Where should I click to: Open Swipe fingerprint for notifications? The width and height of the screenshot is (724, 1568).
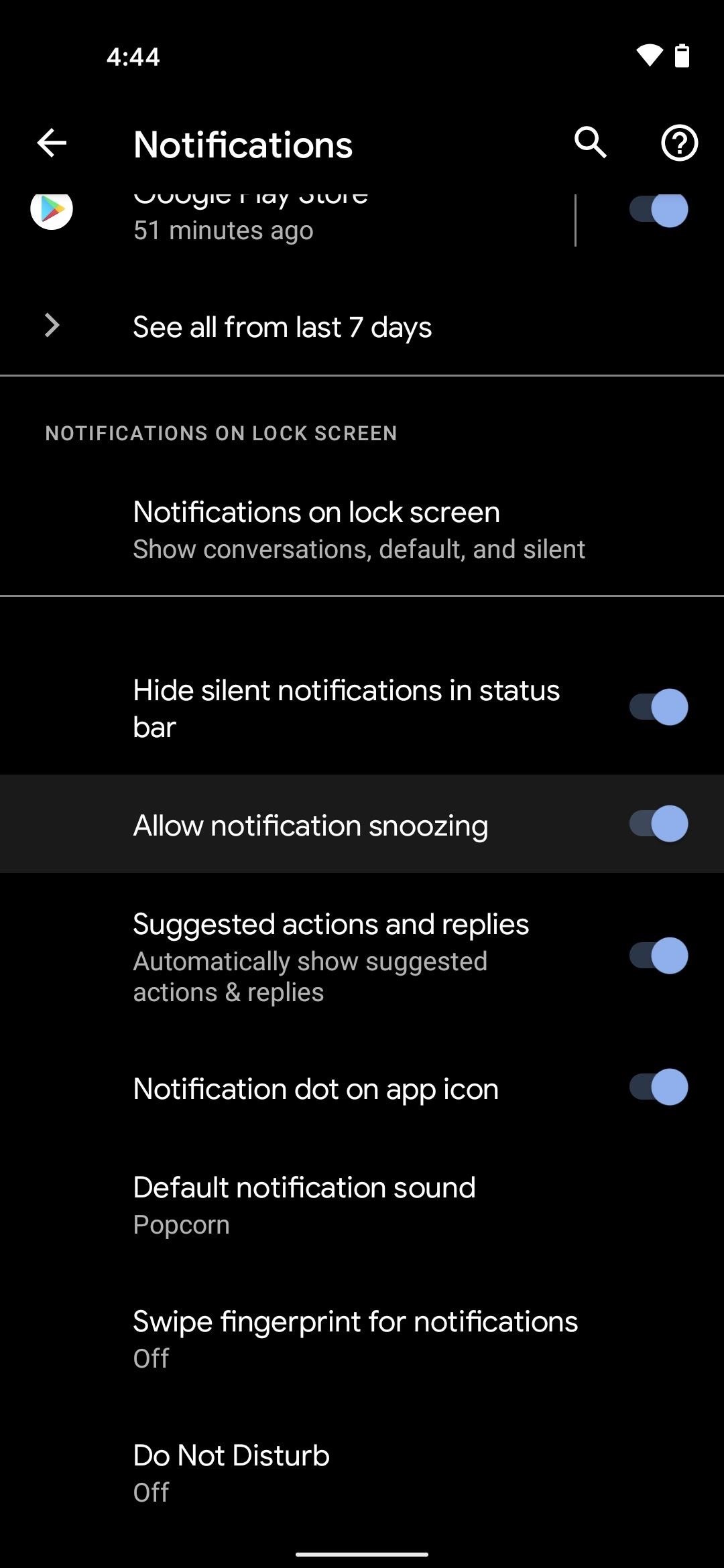click(x=355, y=1338)
